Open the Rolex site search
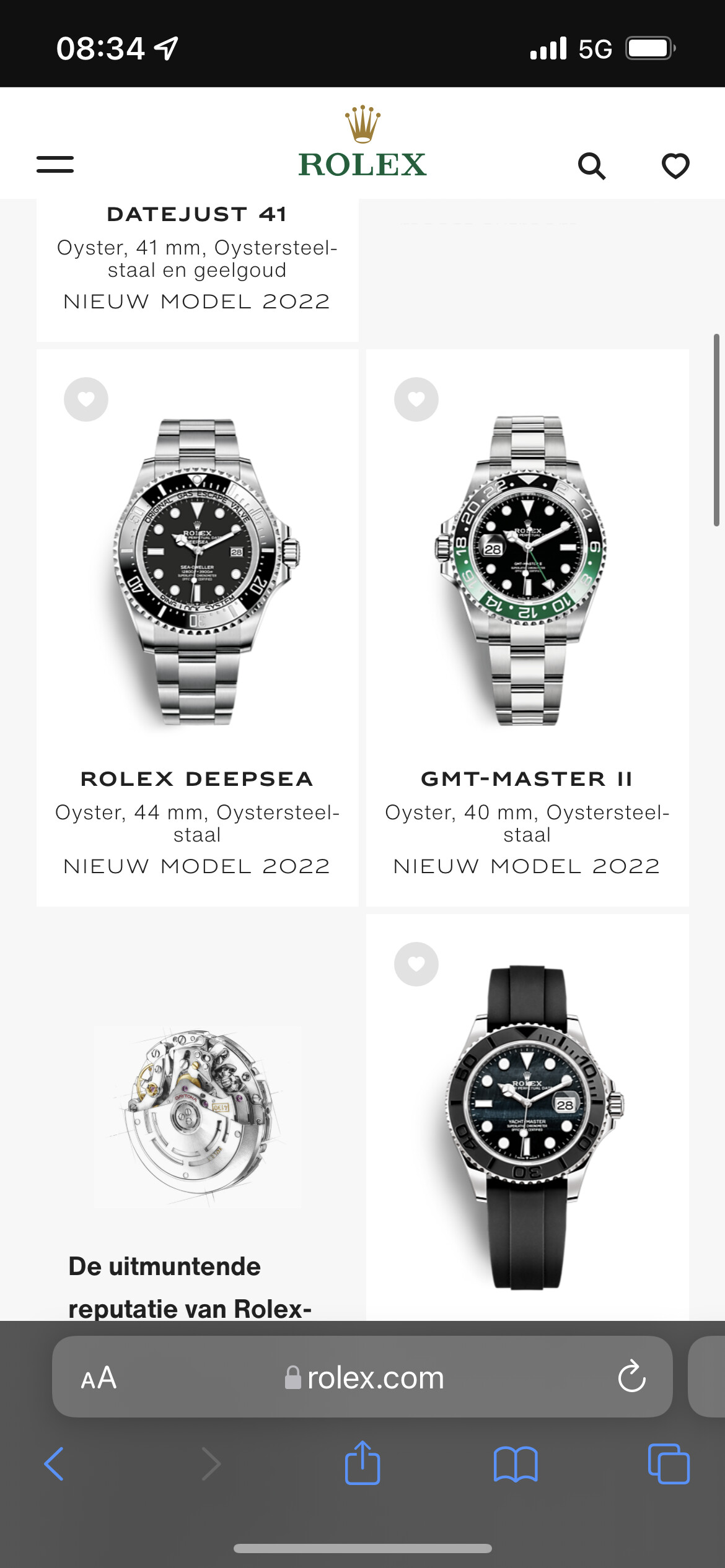 pos(592,166)
